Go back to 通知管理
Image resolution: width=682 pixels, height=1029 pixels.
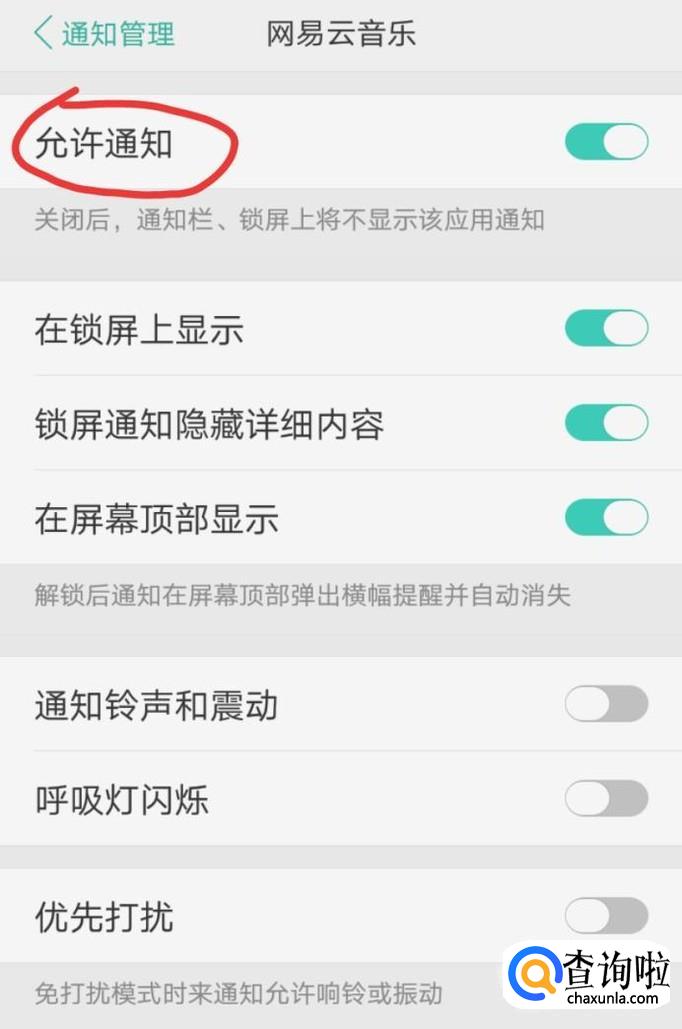[104, 34]
